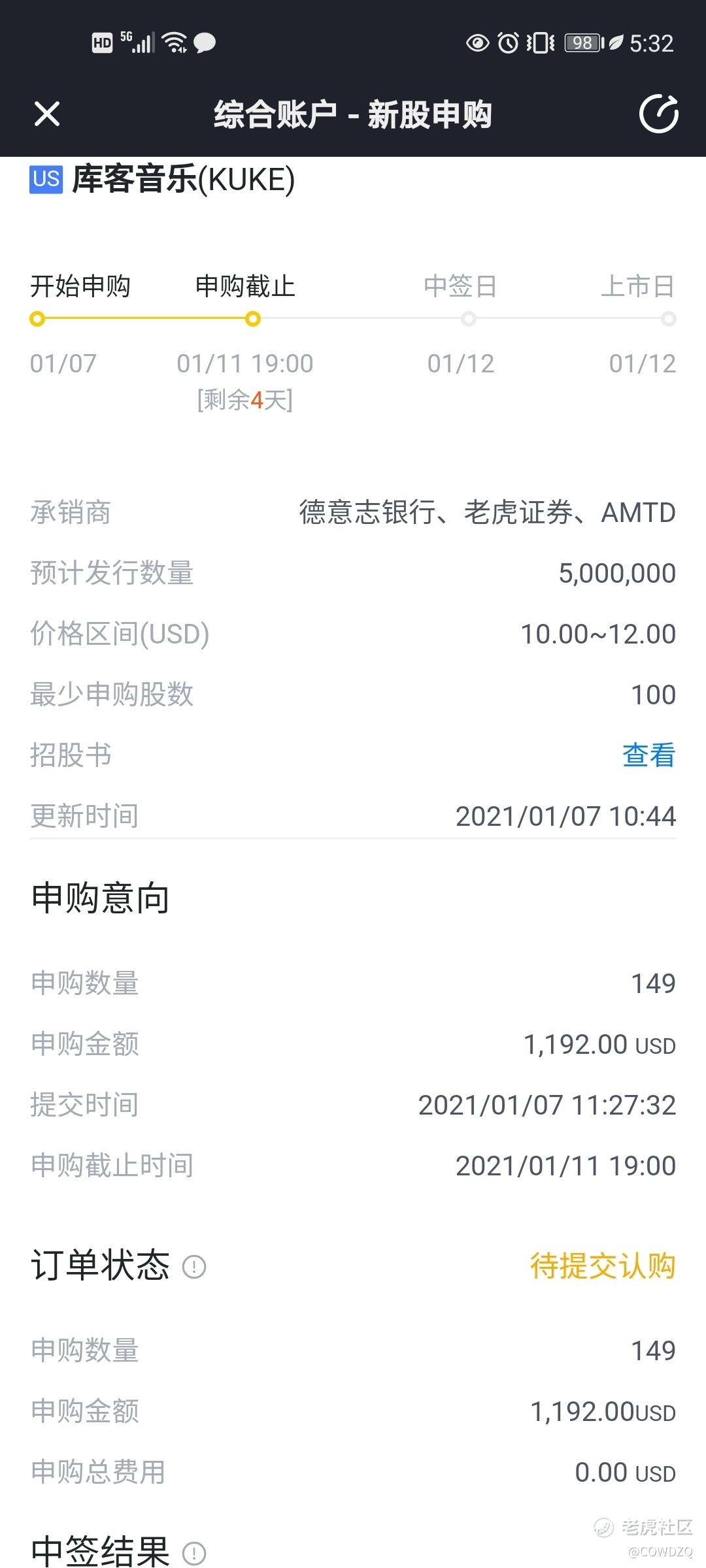This screenshot has height=1568, width=706.
Task: Open the prospectus via 查看 link
Action: coord(648,755)
